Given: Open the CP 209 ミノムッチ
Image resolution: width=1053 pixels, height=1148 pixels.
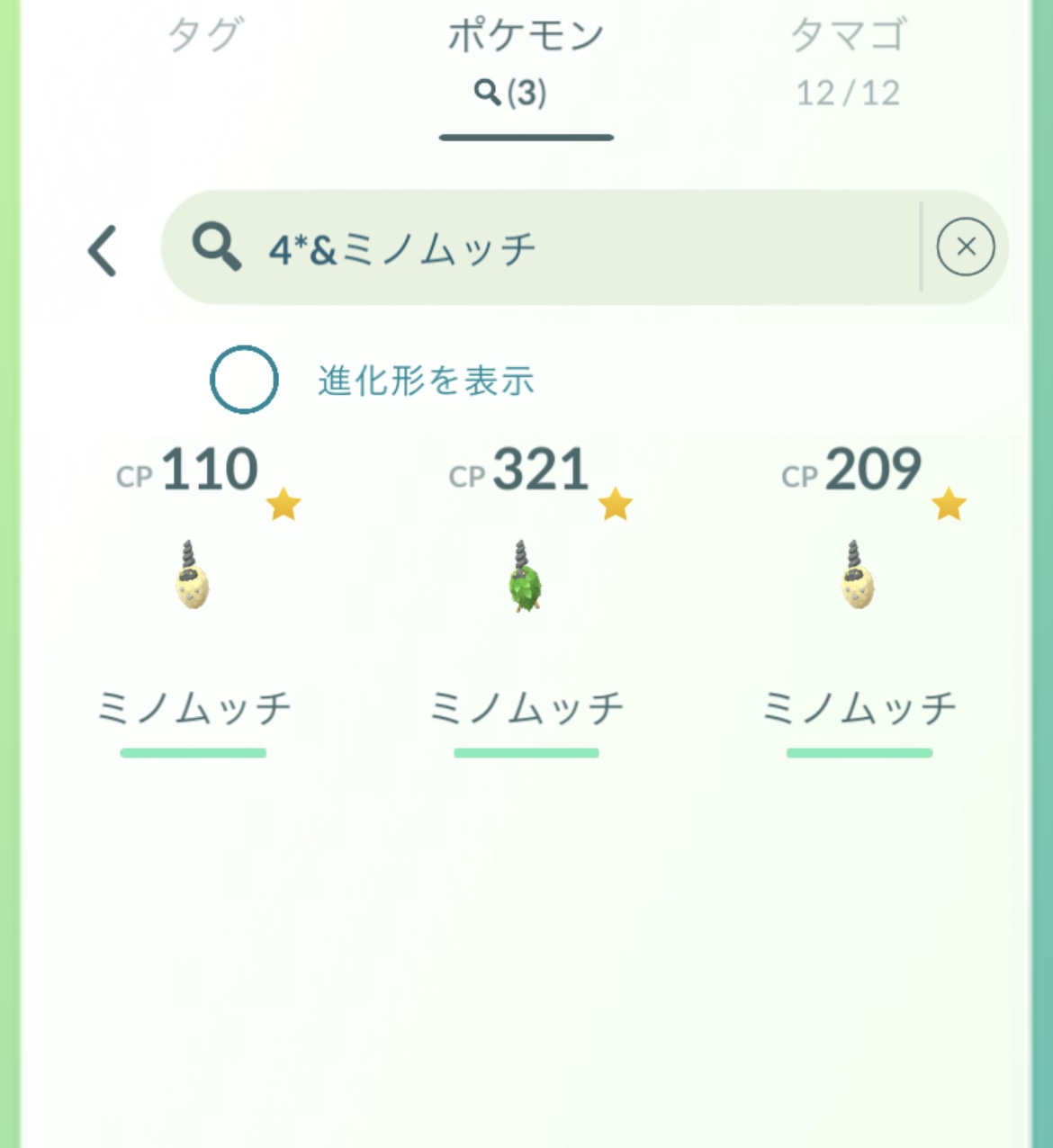Looking at the screenshot, I should pyautogui.click(x=858, y=576).
